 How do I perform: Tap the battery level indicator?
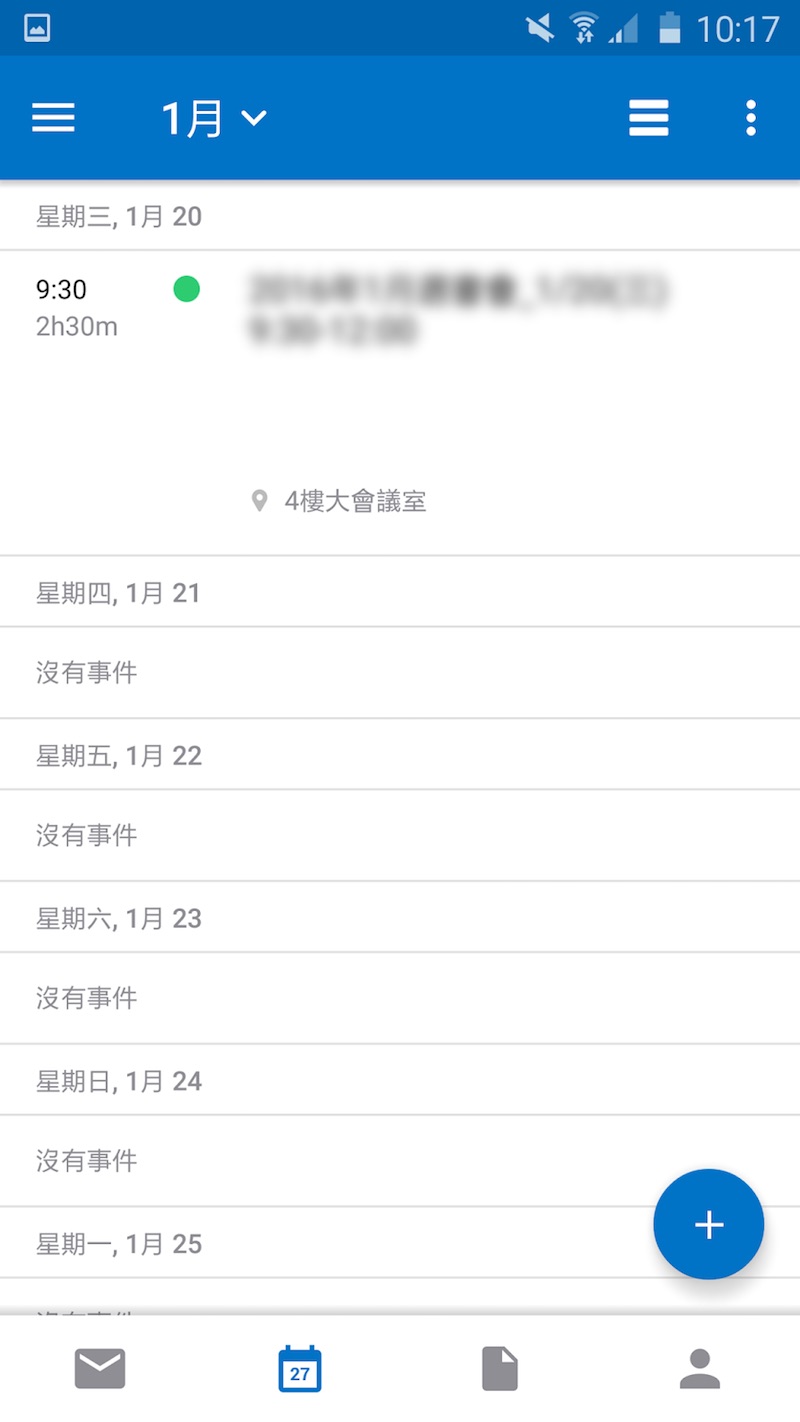[668, 28]
